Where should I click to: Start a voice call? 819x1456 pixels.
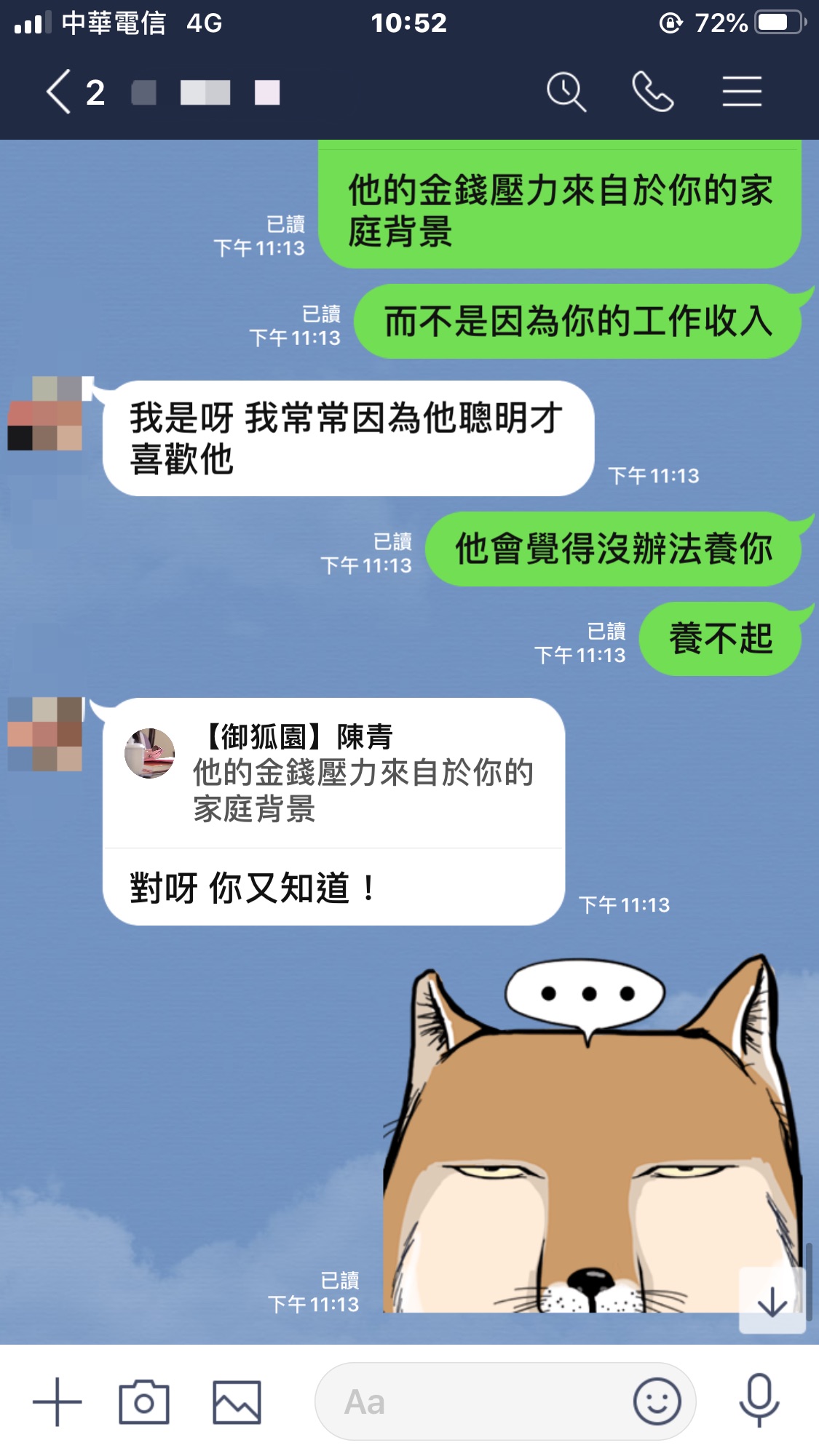[652, 92]
